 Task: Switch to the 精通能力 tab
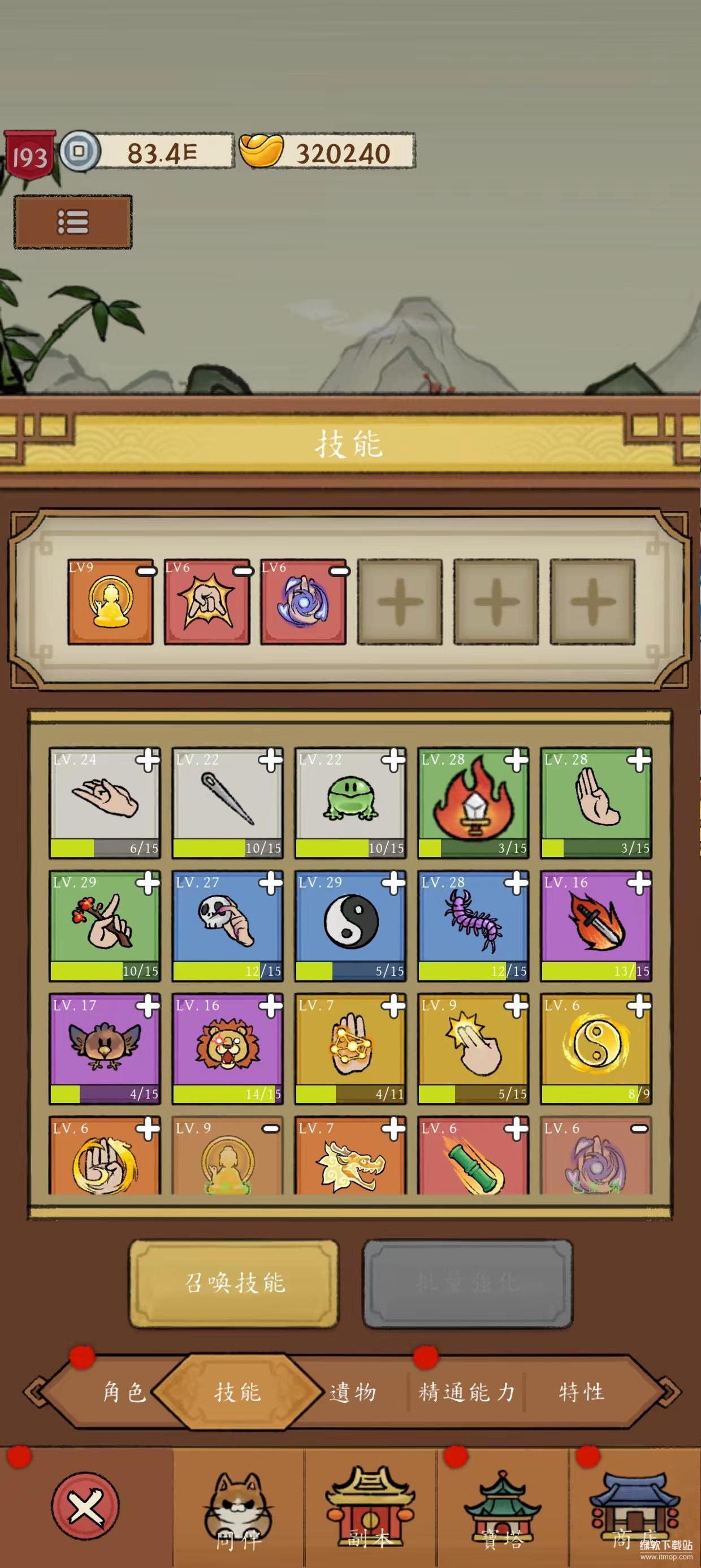pyautogui.click(x=467, y=1392)
